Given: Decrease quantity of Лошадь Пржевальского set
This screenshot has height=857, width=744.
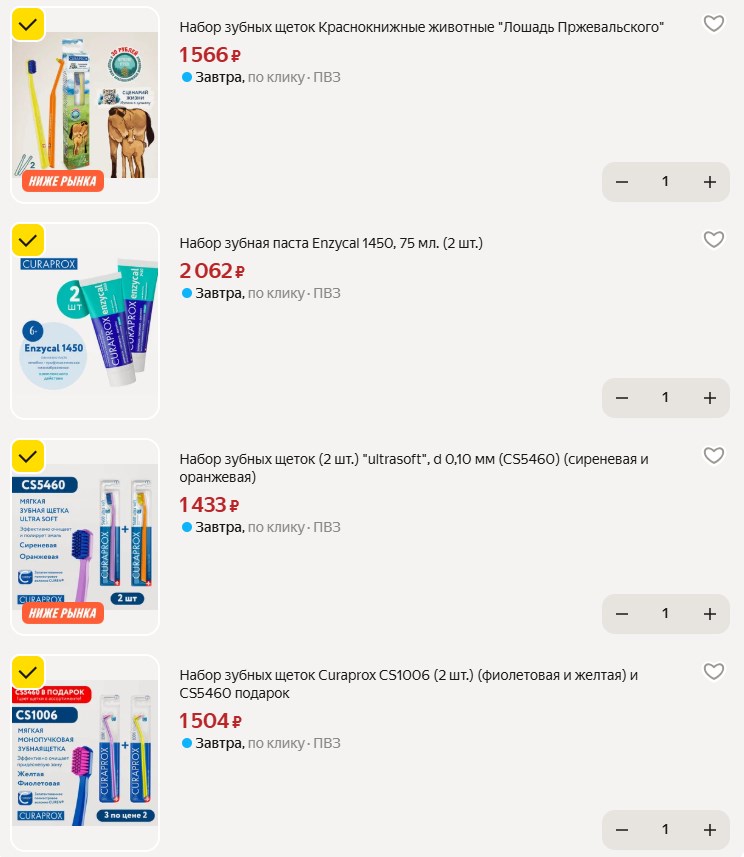Looking at the screenshot, I should click(622, 182).
